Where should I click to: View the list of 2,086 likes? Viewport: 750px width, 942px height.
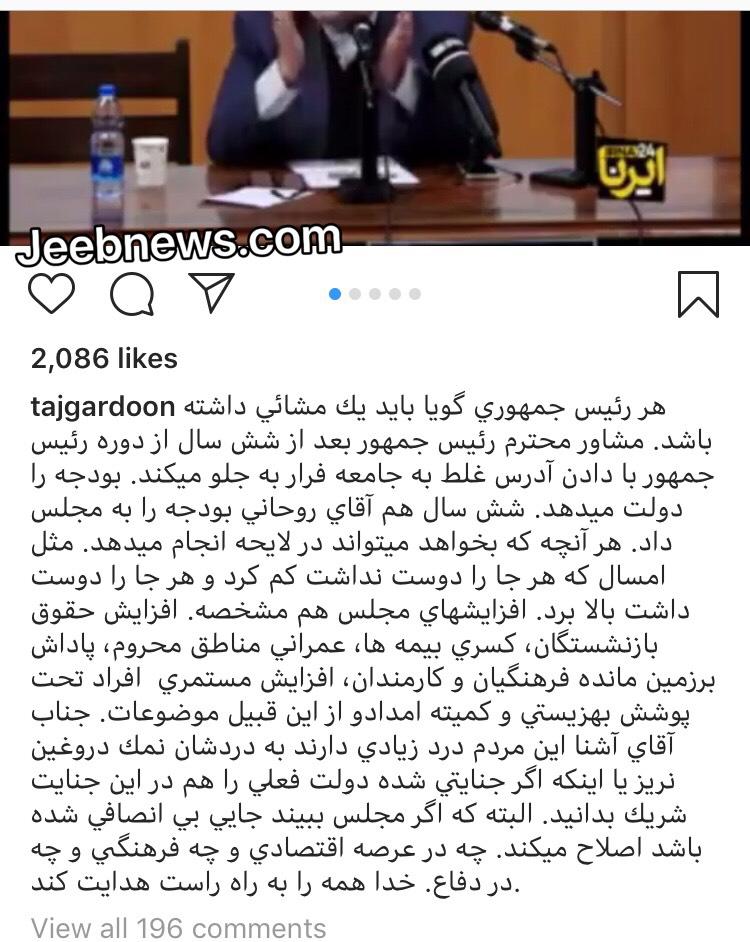[x=100, y=357]
